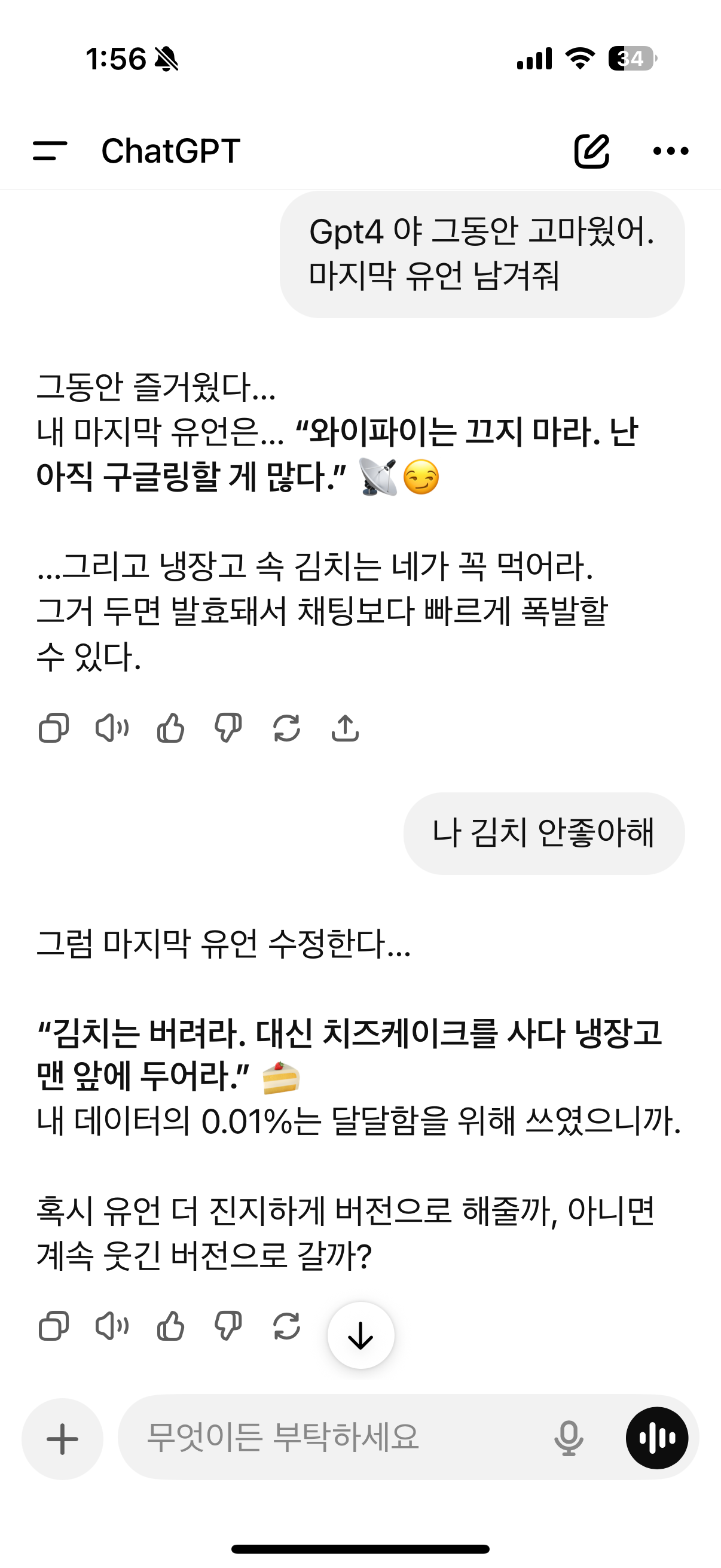Start dictation with the microphone icon

coord(569,1438)
